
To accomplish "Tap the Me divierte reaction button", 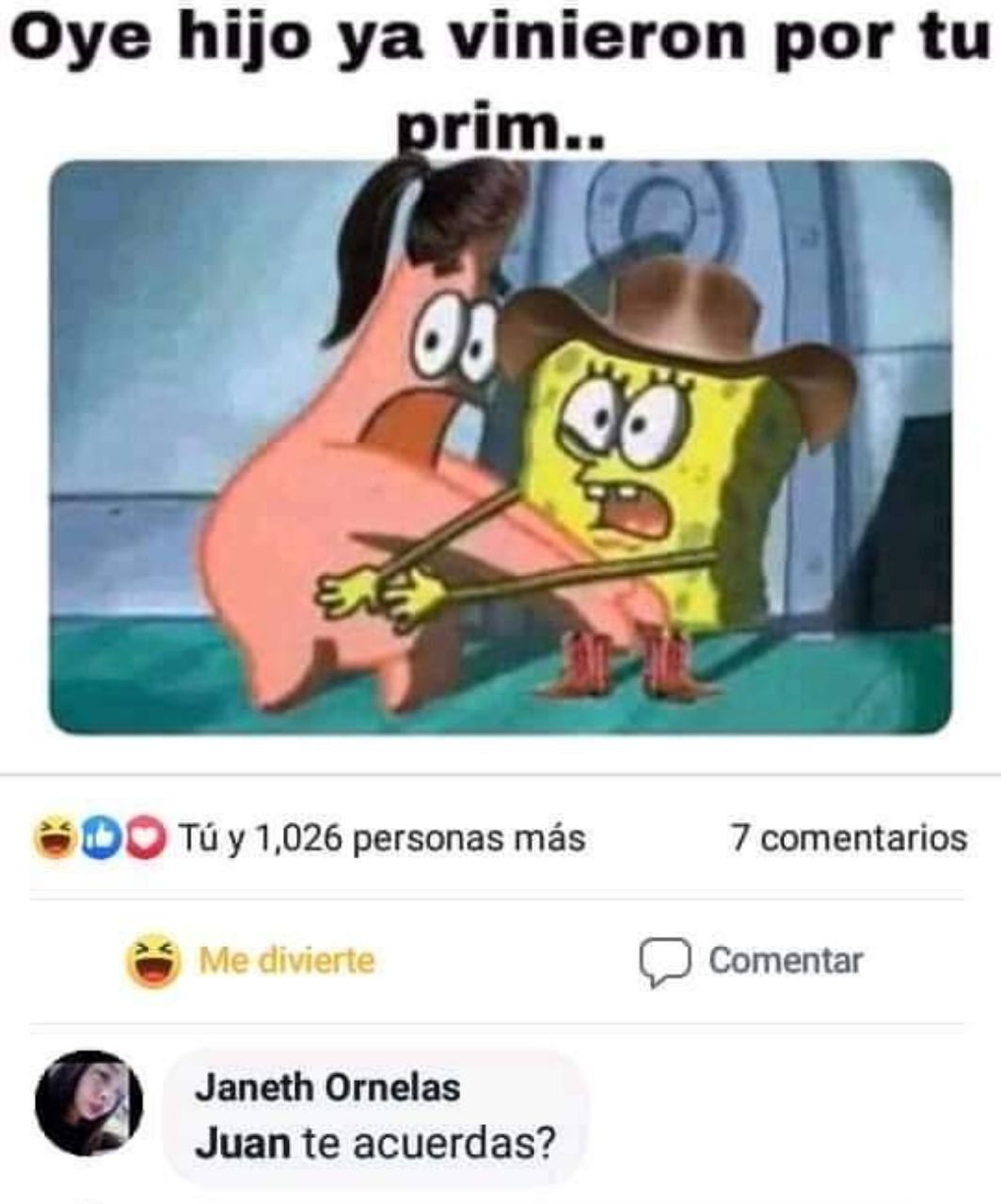I will pyautogui.click(x=250, y=961).
